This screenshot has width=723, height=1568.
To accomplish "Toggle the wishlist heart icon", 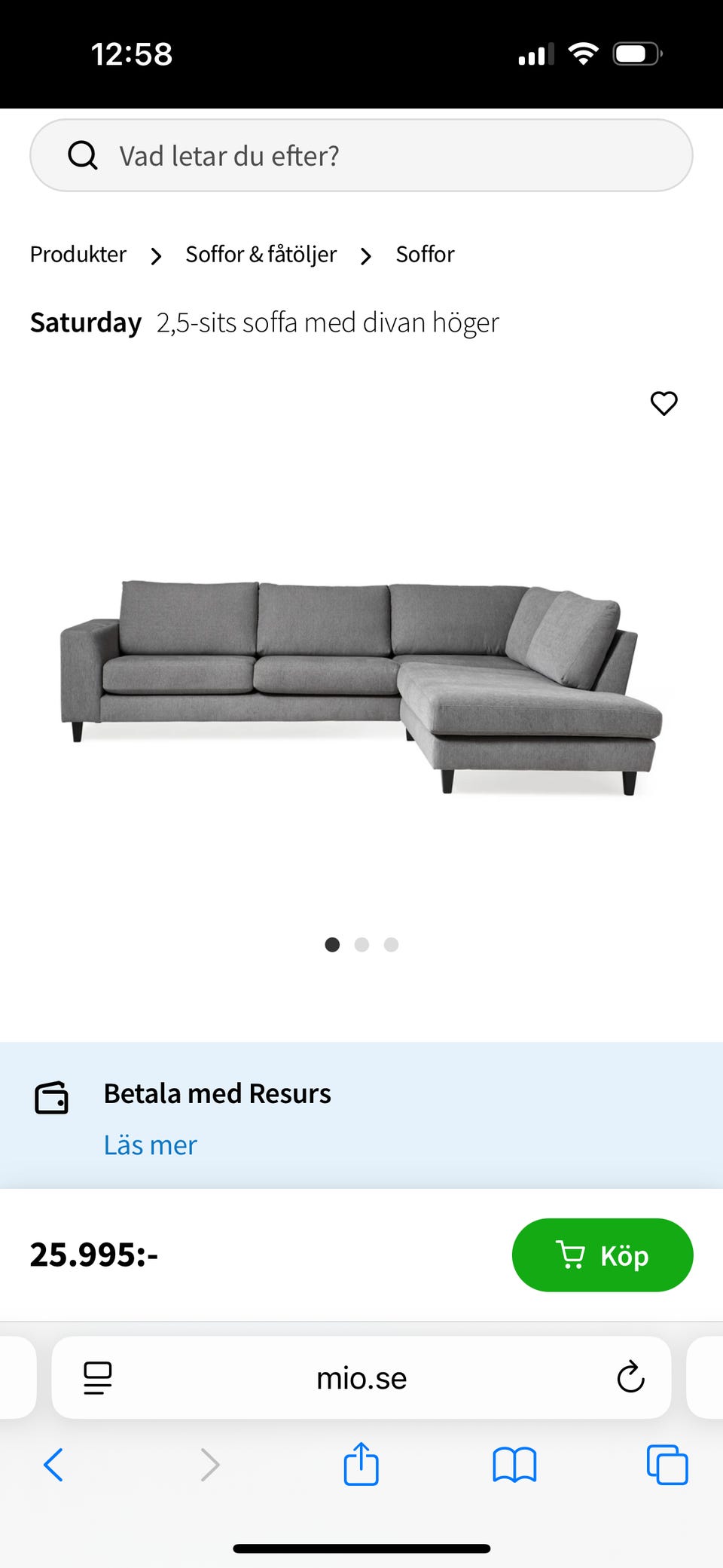I will (x=664, y=404).
